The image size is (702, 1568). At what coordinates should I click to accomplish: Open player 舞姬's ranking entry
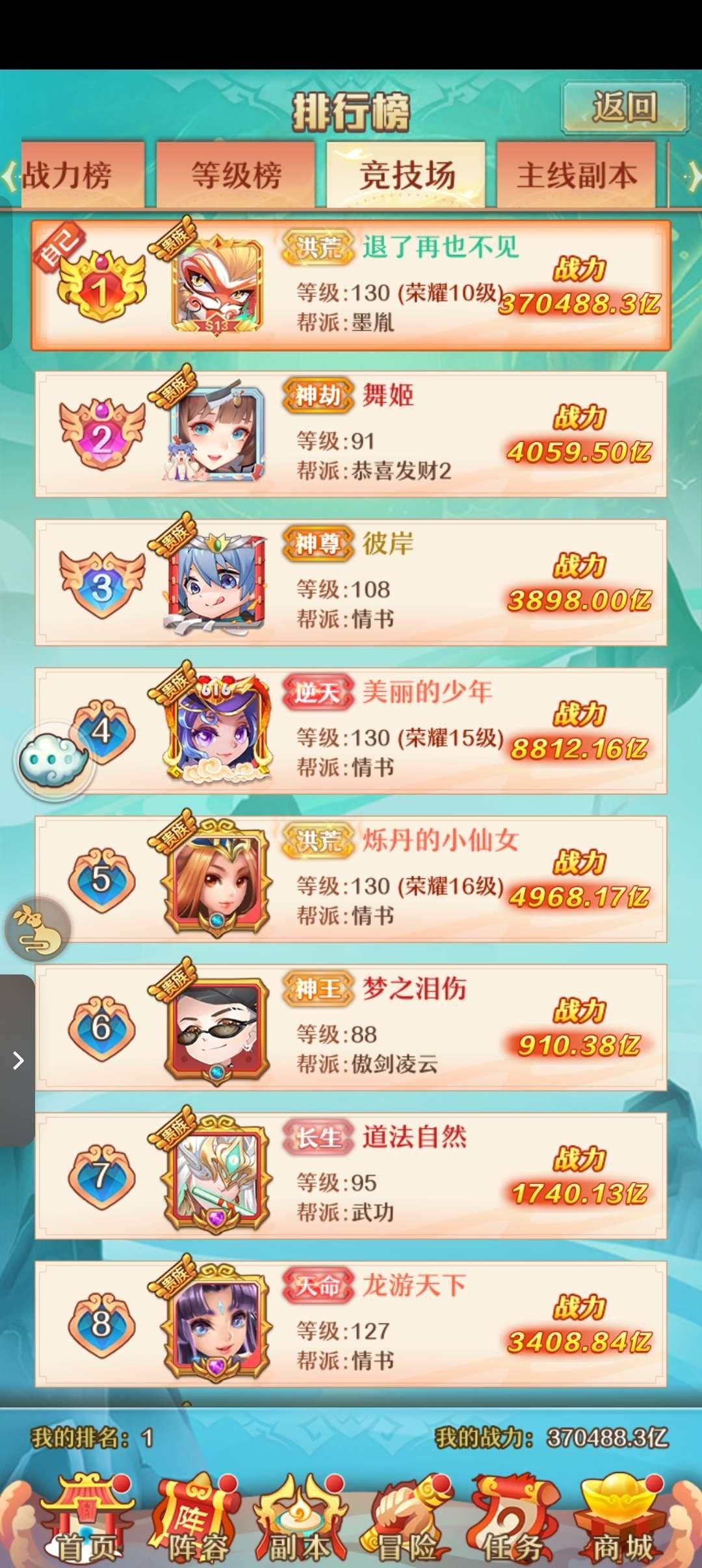pyautogui.click(x=351, y=434)
